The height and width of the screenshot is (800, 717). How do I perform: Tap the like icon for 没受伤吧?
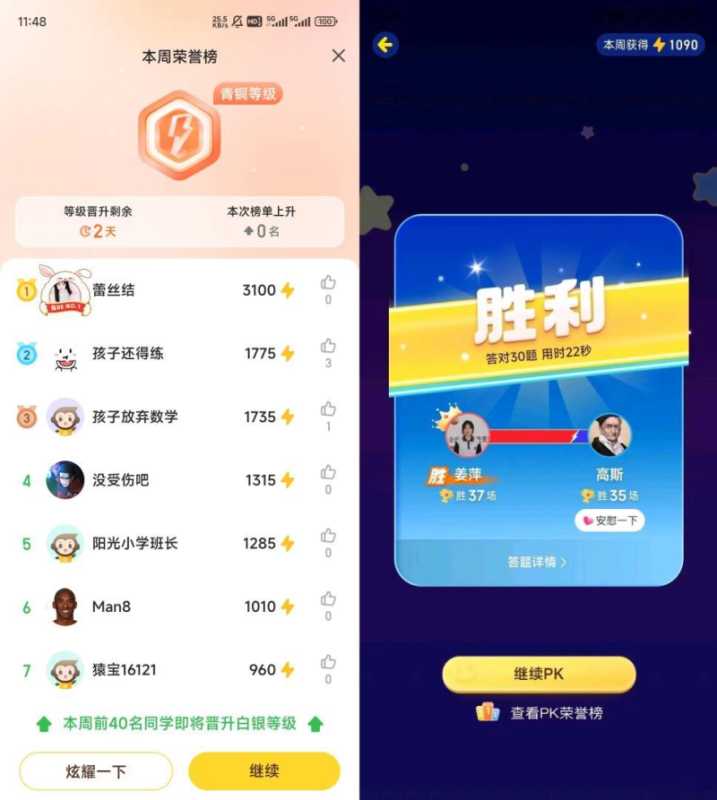(328, 473)
